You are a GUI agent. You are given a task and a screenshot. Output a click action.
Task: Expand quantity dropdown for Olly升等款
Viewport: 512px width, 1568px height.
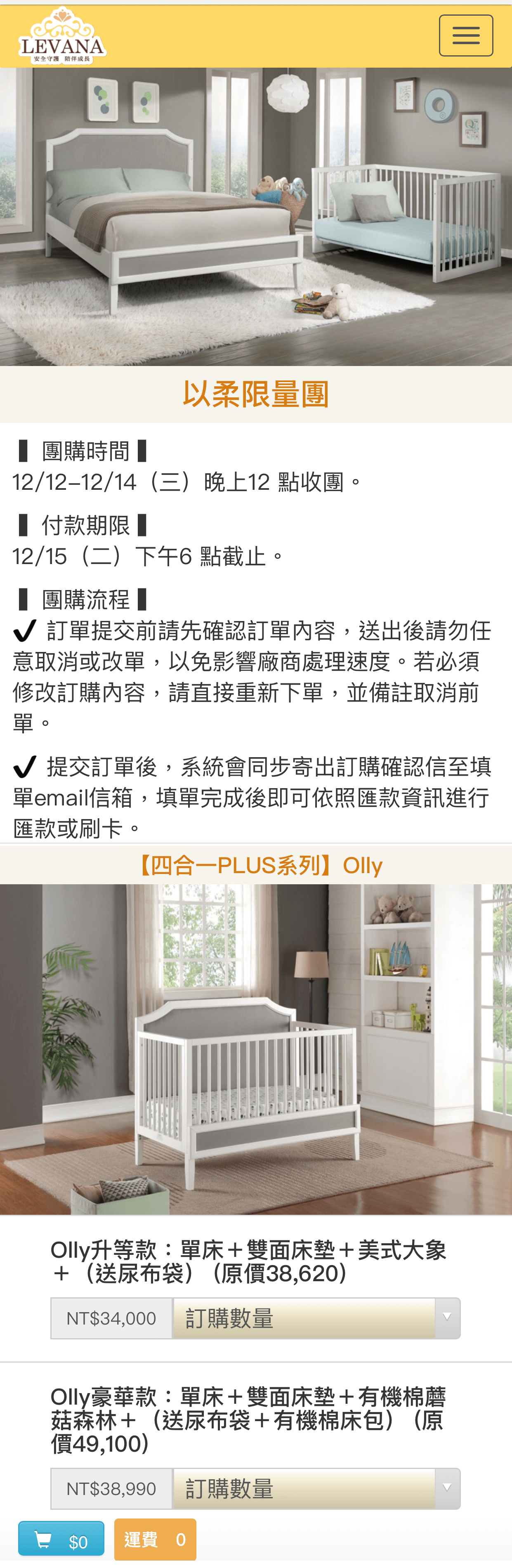pyautogui.click(x=316, y=1318)
